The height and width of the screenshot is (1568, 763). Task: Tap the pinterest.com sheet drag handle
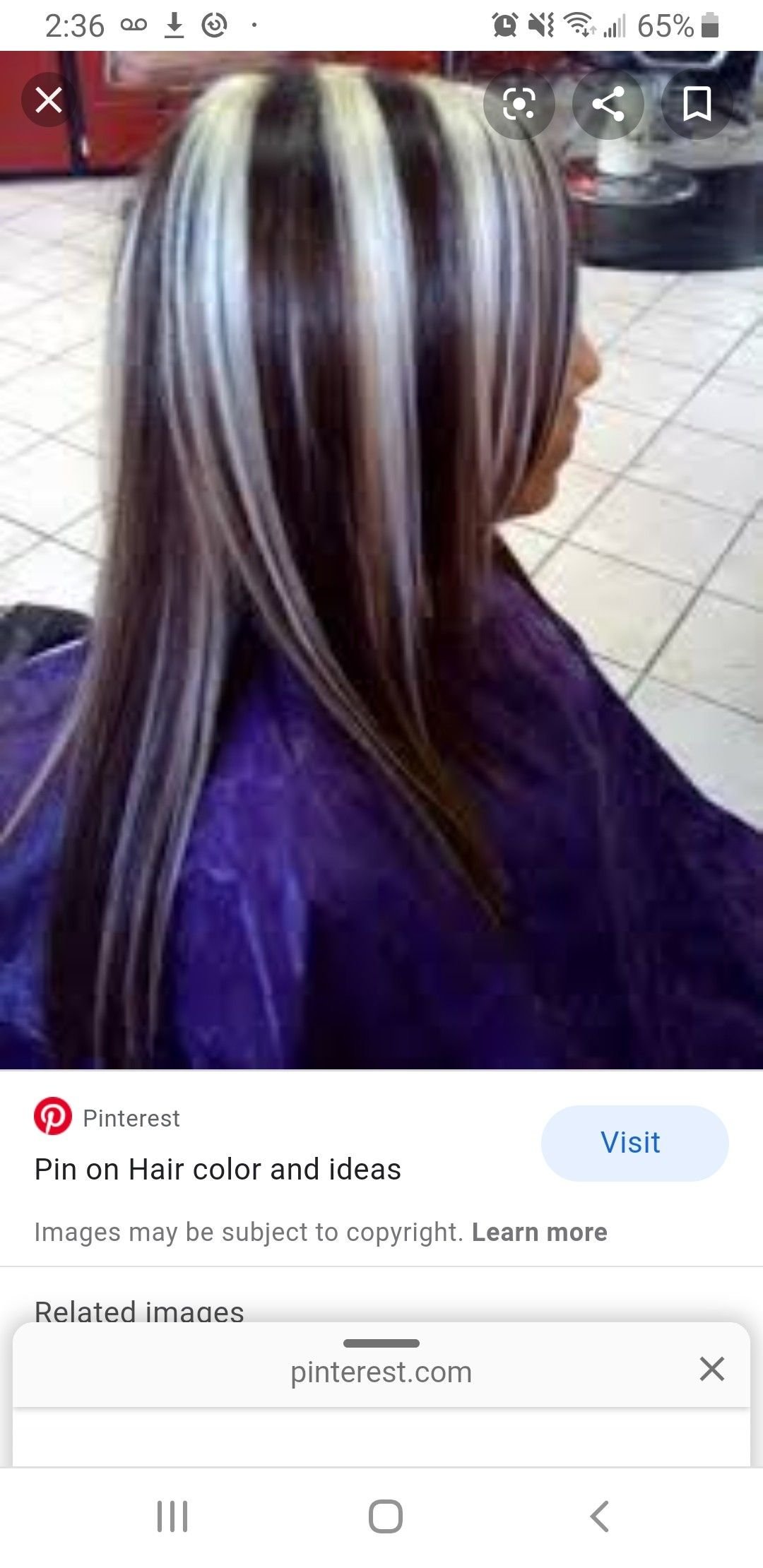381,1343
